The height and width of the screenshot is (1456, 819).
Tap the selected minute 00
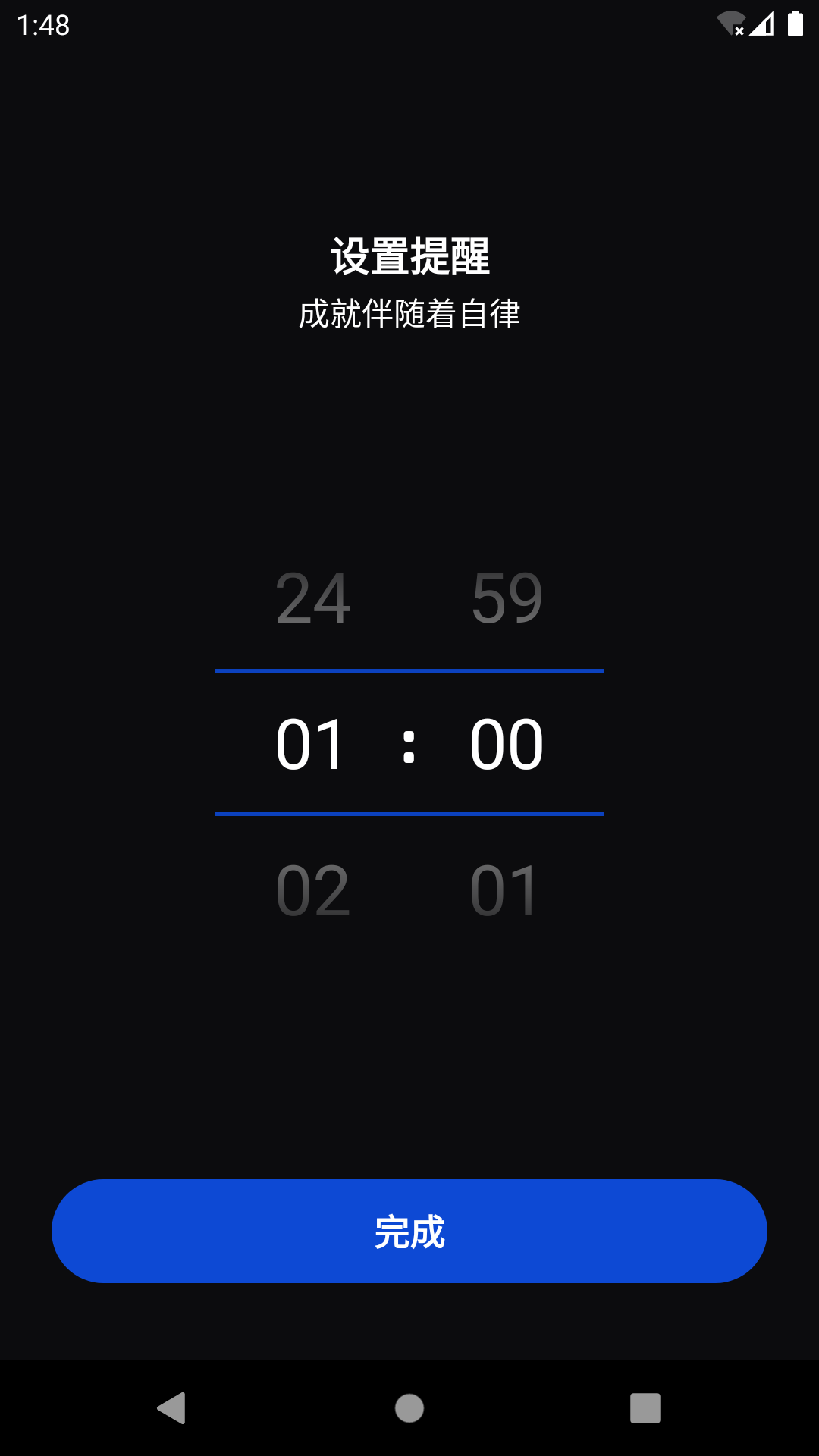[507, 744]
